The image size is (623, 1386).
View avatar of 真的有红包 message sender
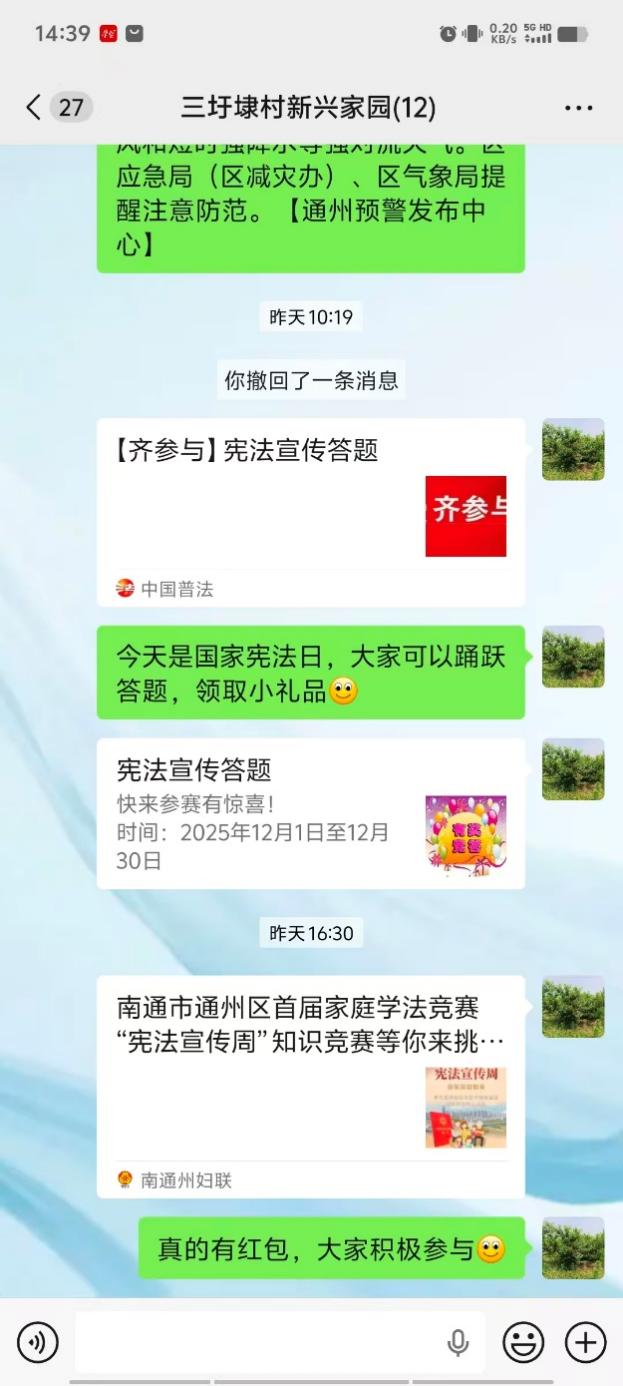click(x=573, y=1248)
